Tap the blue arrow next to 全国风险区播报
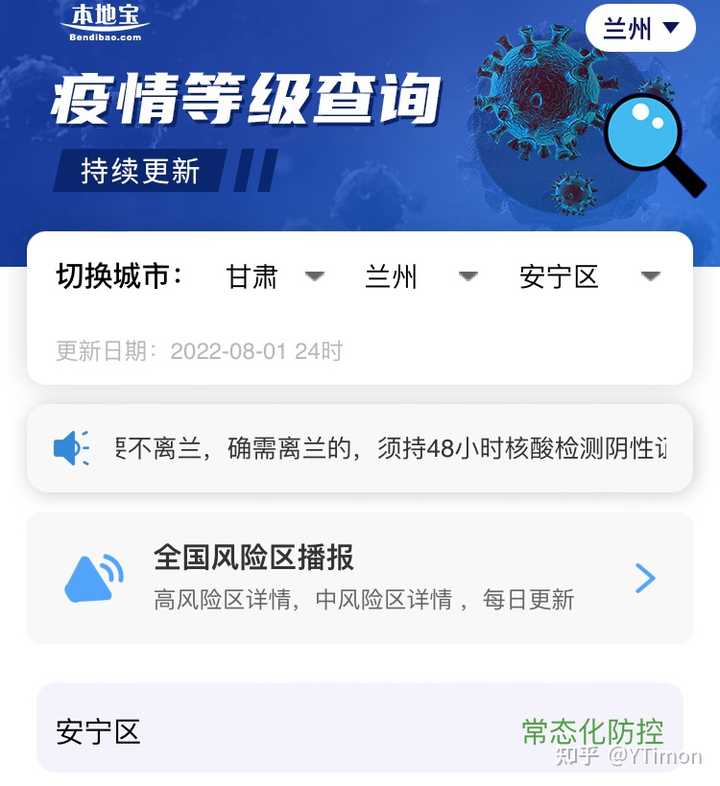 point(645,577)
